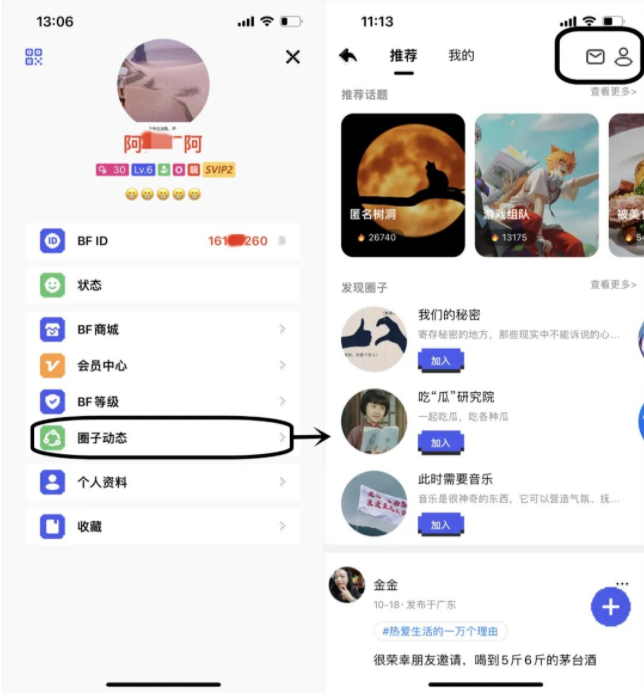644x695 pixels.
Task: Open the 匿名树洞 topic card
Action: tap(403, 184)
